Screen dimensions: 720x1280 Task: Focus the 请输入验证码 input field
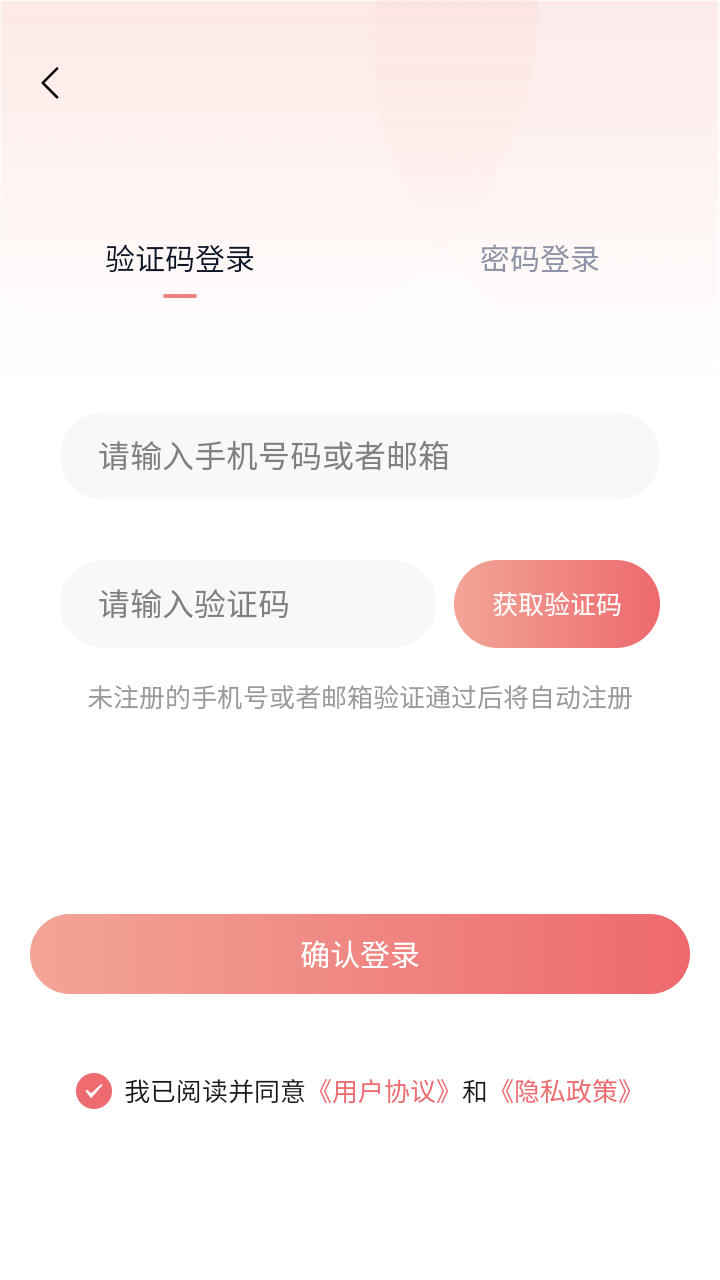(247, 604)
